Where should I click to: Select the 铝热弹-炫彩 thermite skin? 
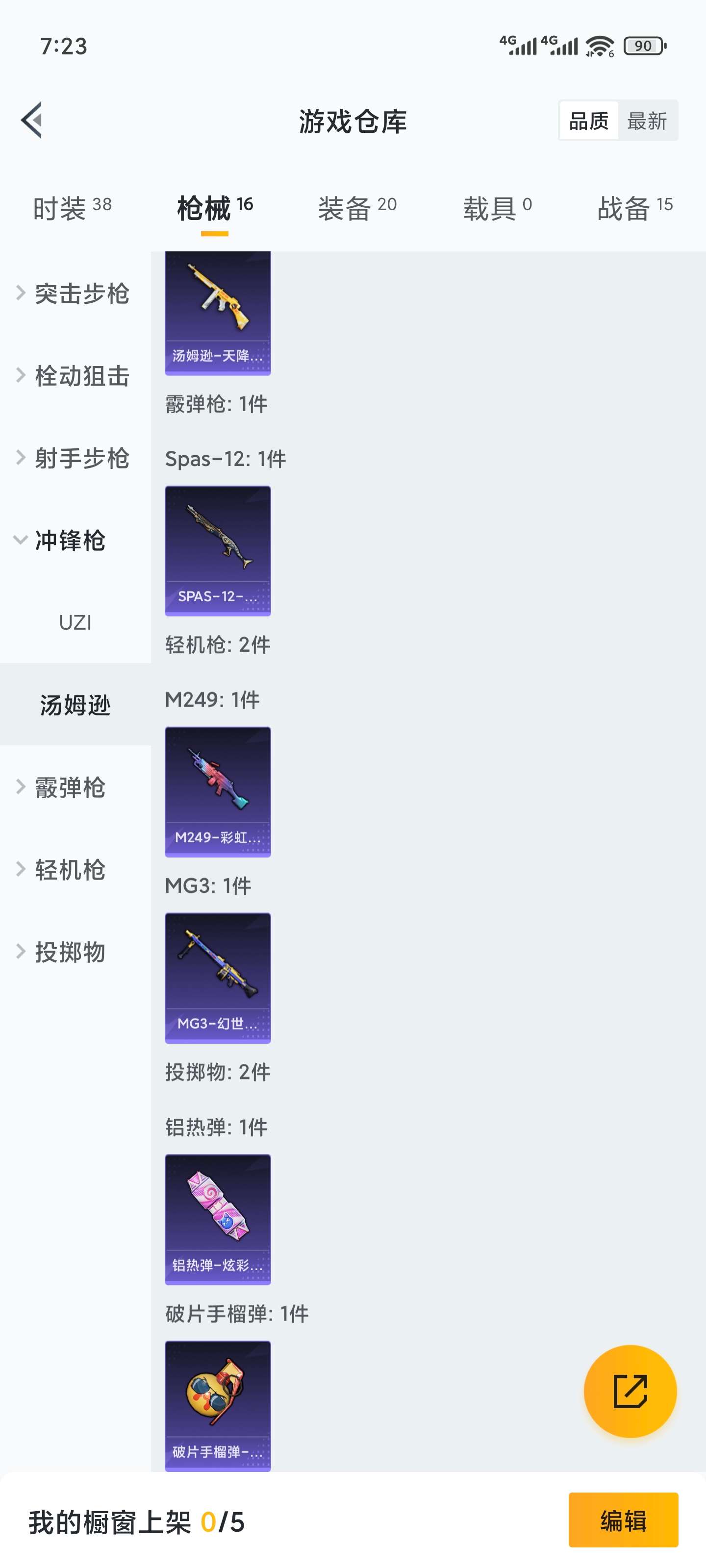218,1219
